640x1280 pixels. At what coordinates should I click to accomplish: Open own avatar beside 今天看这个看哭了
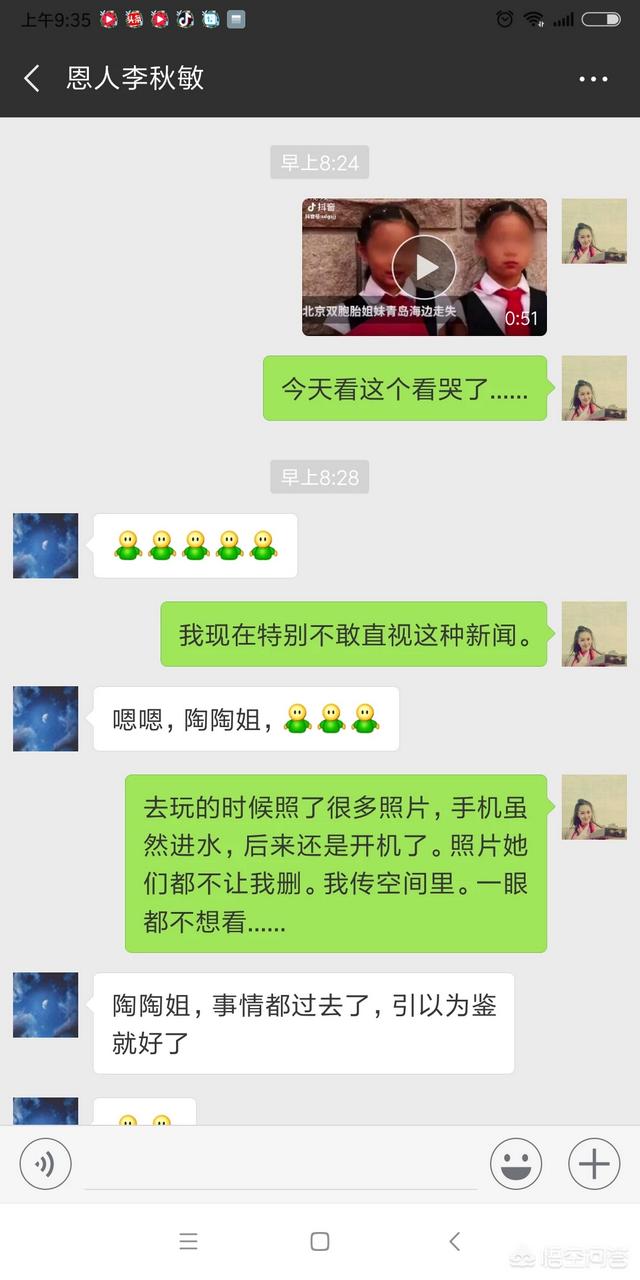pos(594,388)
